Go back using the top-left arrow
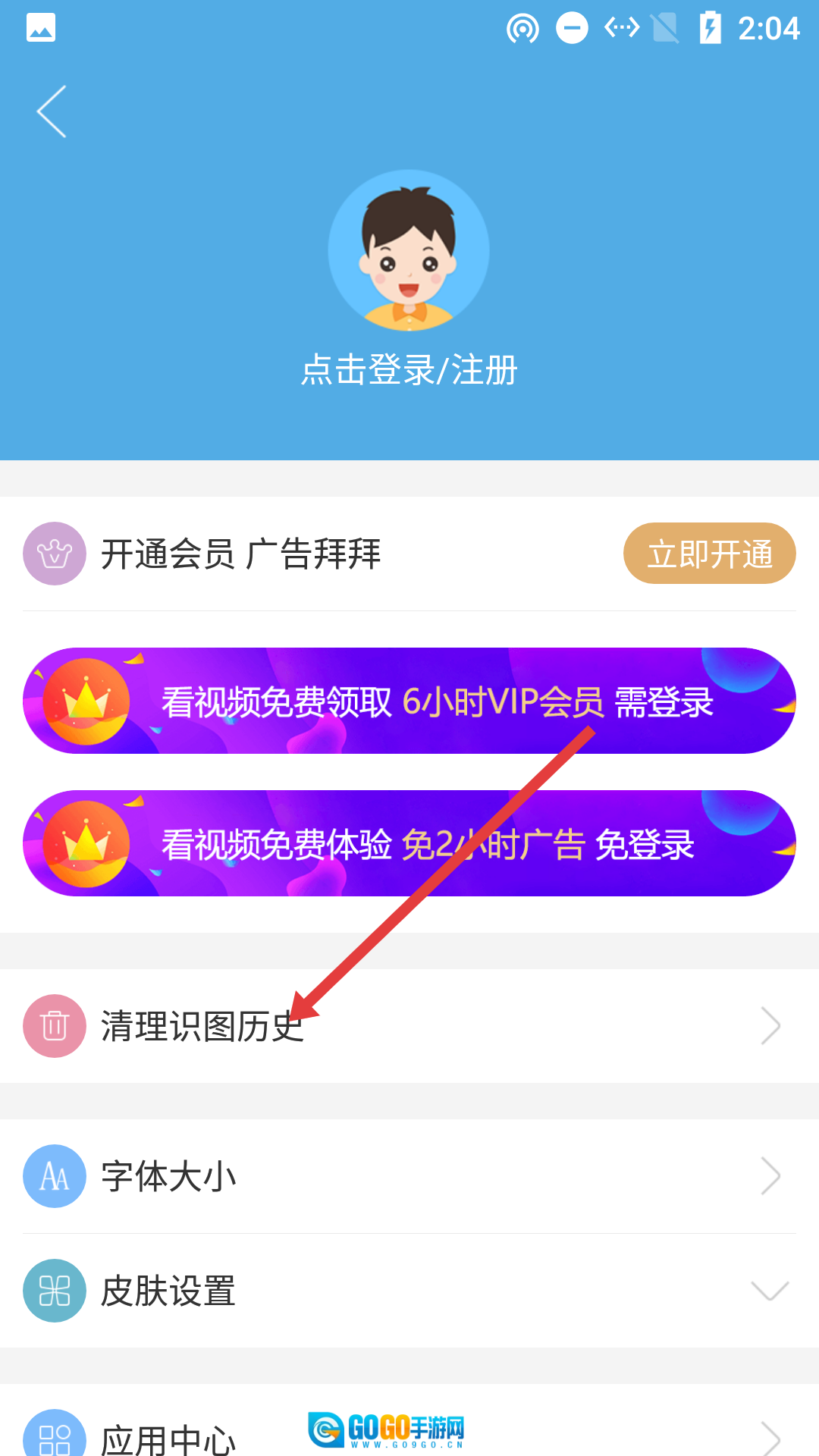 (52, 111)
